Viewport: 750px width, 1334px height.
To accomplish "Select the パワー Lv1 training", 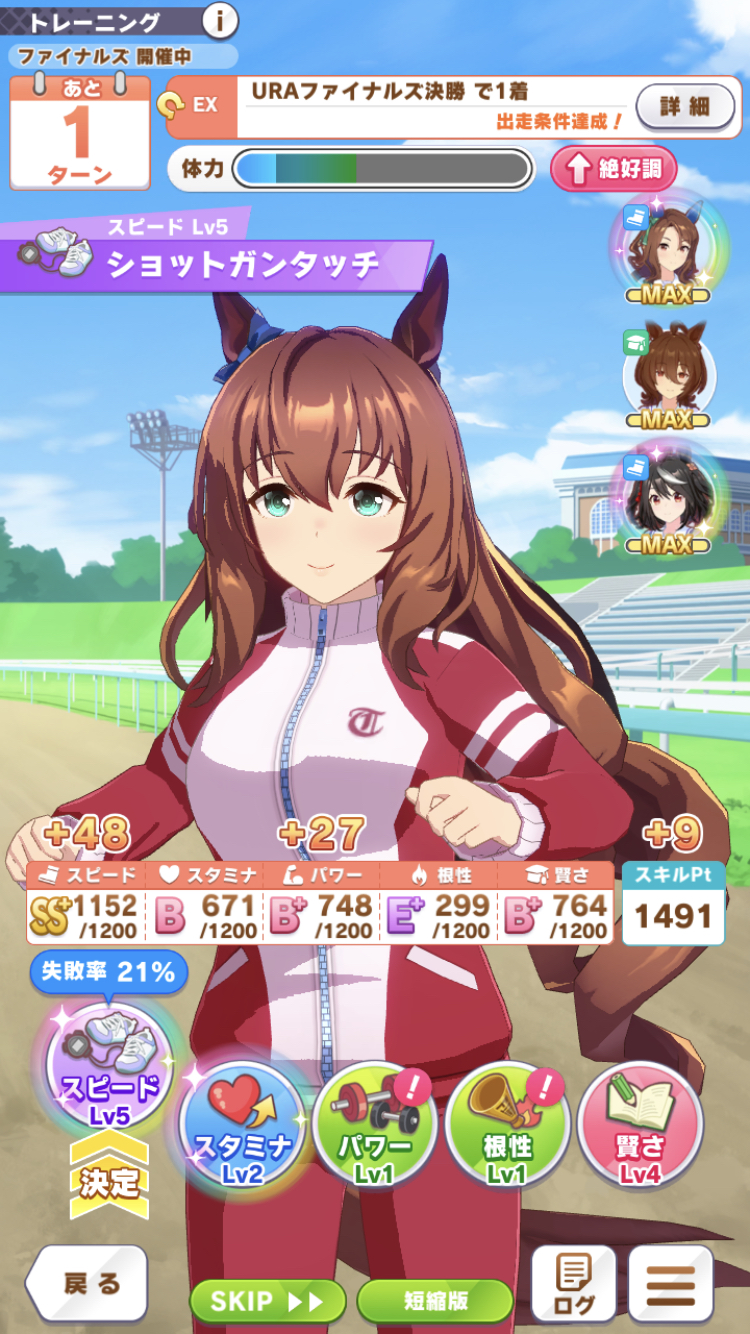I will (374, 1124).
